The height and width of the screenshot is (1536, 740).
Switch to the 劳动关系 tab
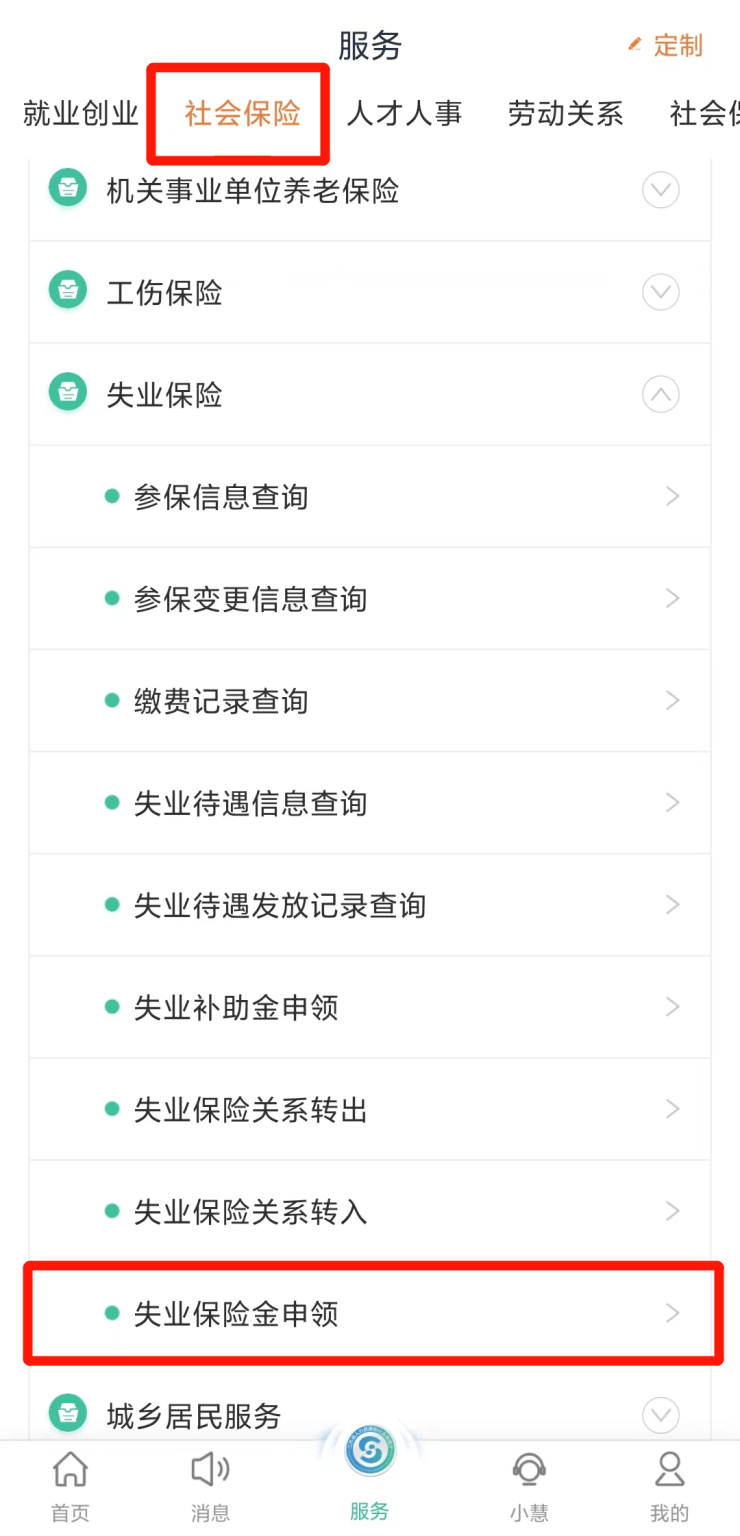coord(565,114)
